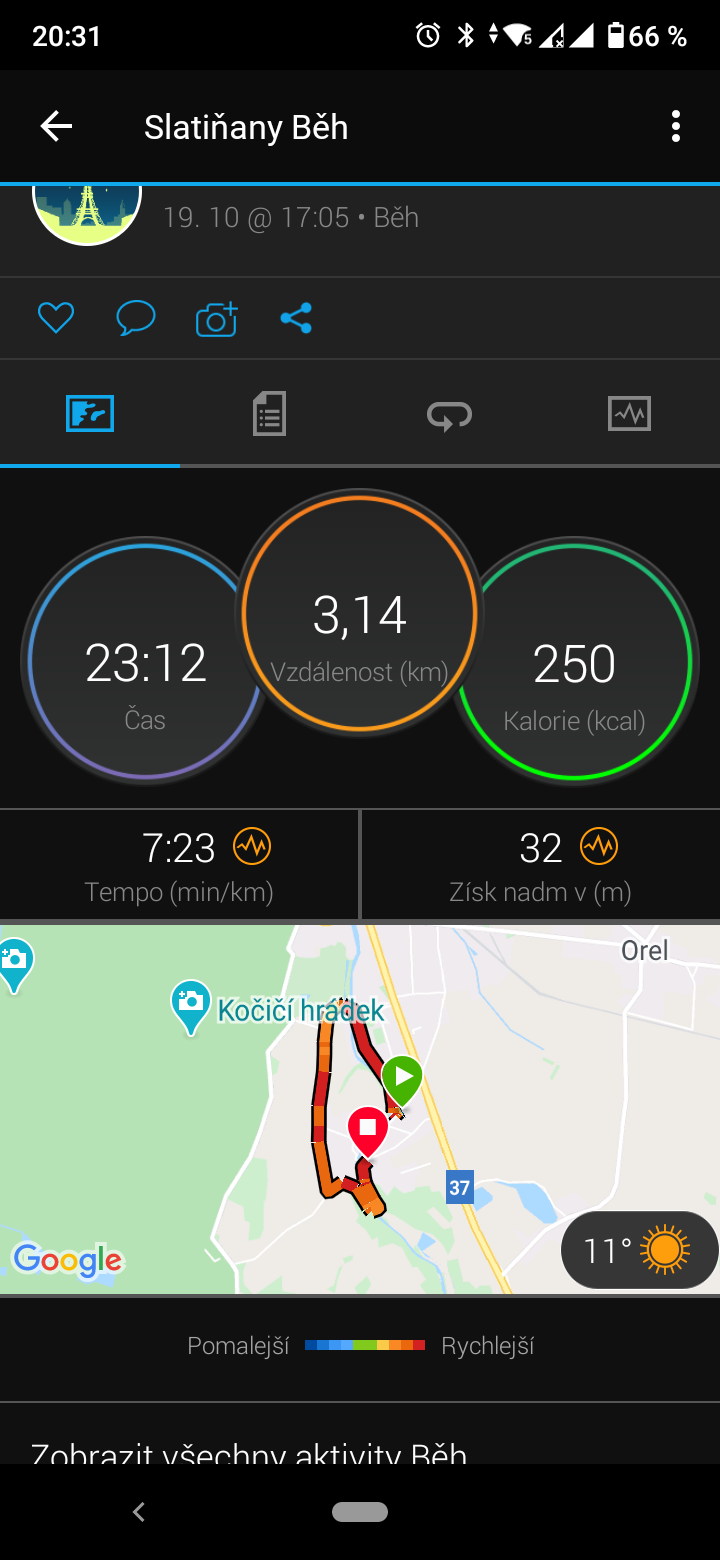720x1560 pixels.
Task: Tap the system back button
Action: point(139,1512)
